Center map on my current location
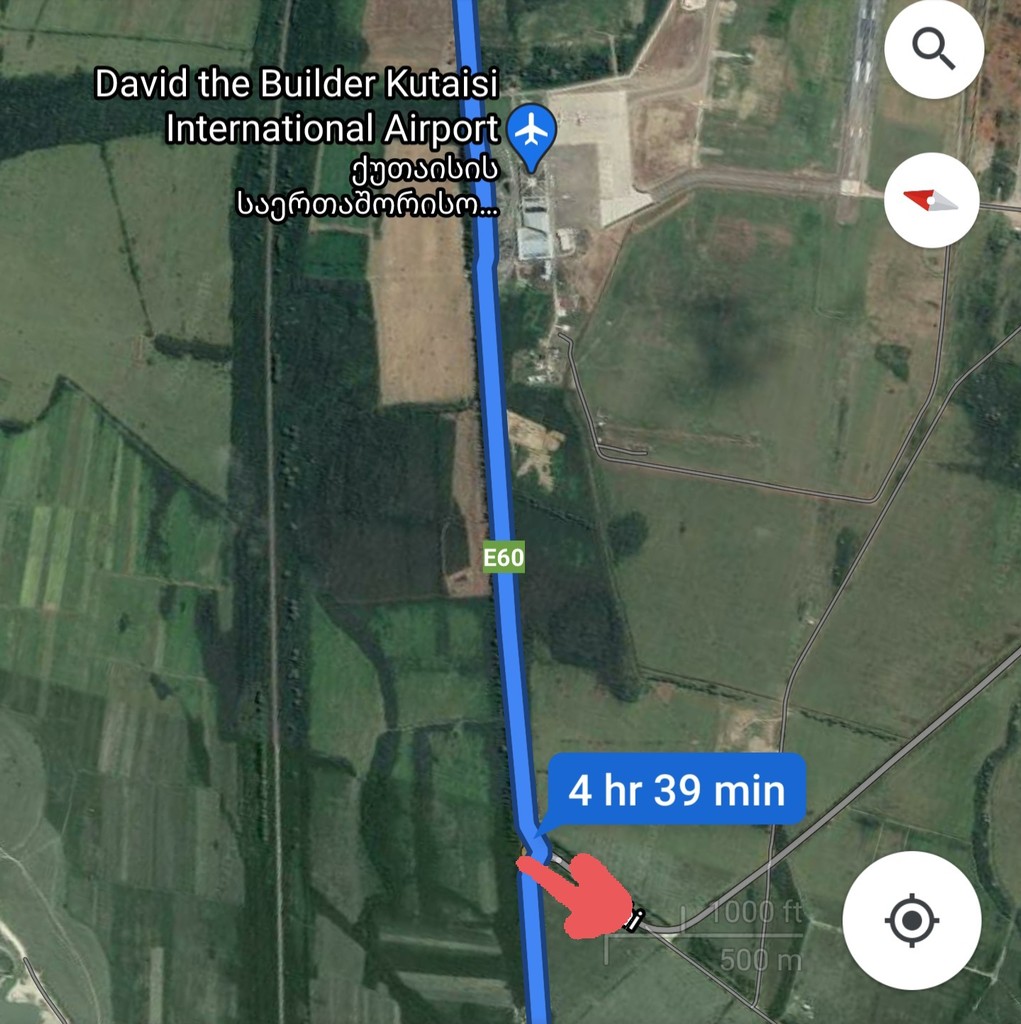The width and height of the screenshot is (1021, 1024). 911,920
